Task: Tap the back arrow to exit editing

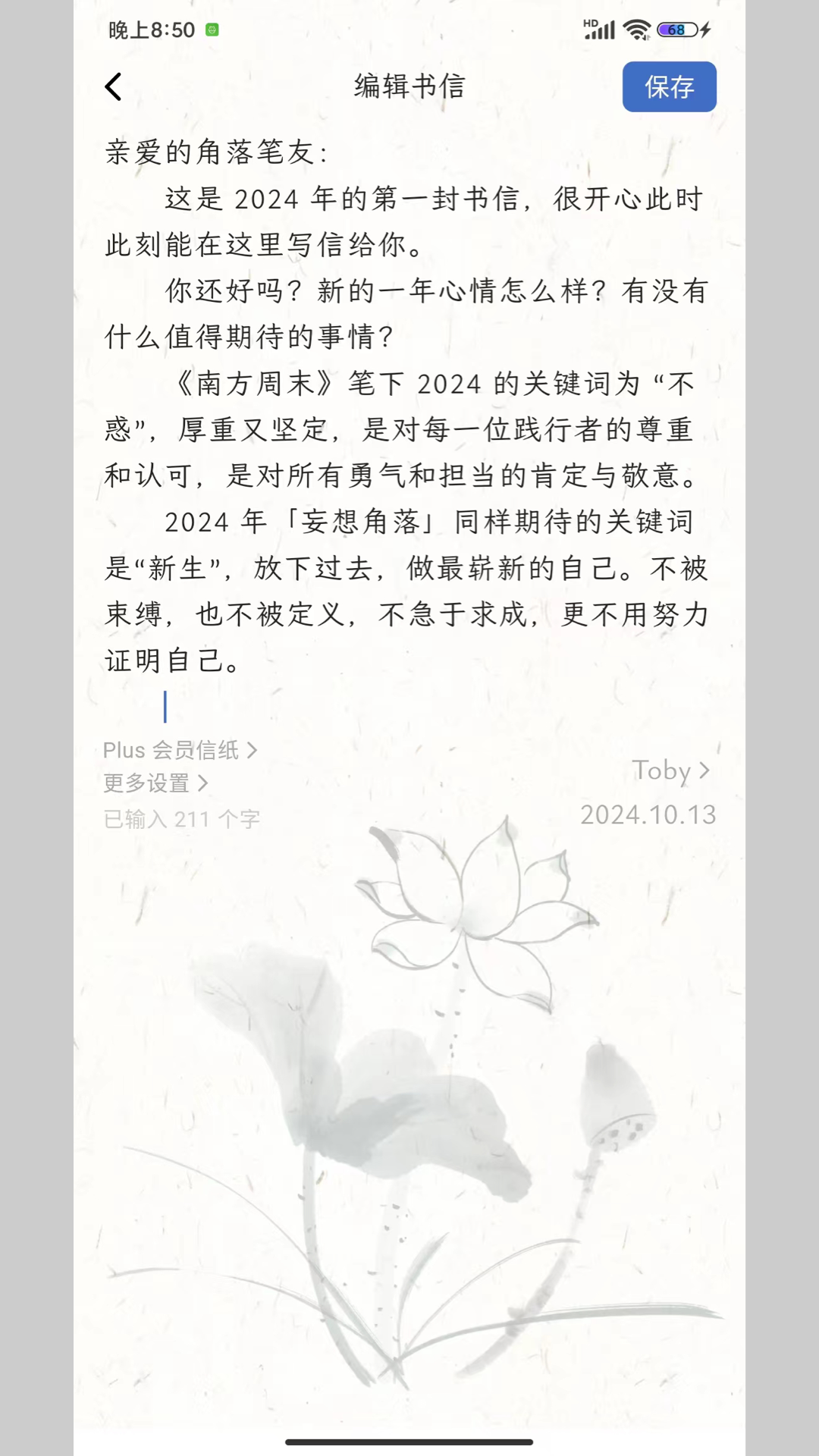Action: [x=112, y=87]
